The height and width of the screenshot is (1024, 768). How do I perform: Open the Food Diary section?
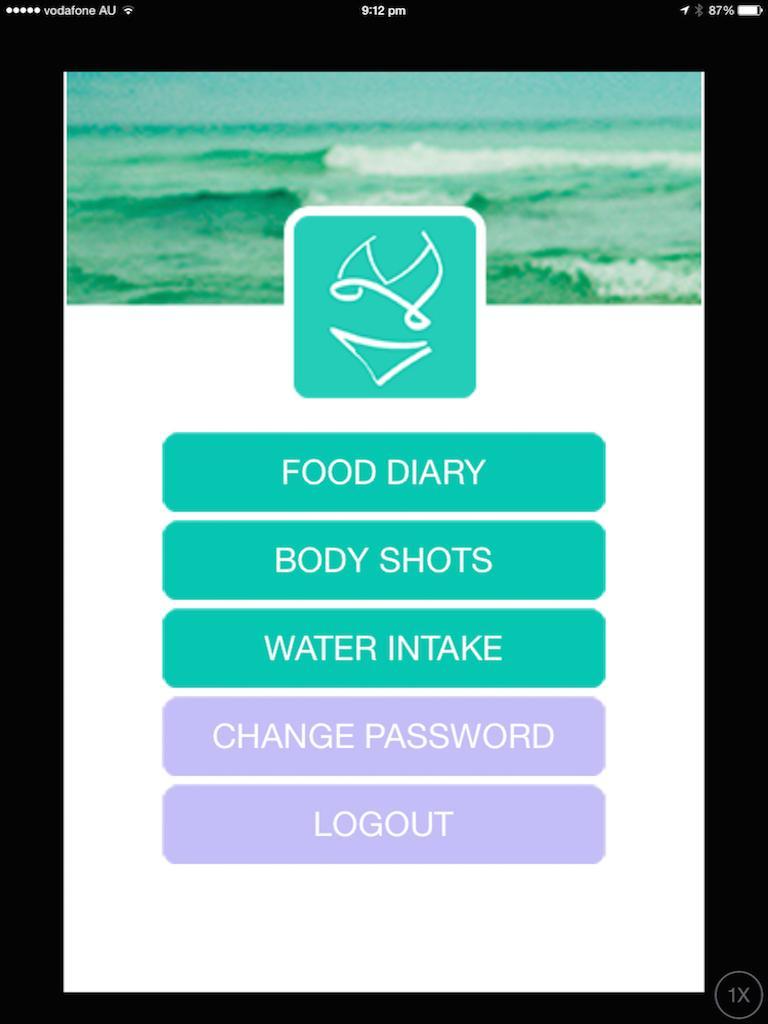click(x=384, y=472)
